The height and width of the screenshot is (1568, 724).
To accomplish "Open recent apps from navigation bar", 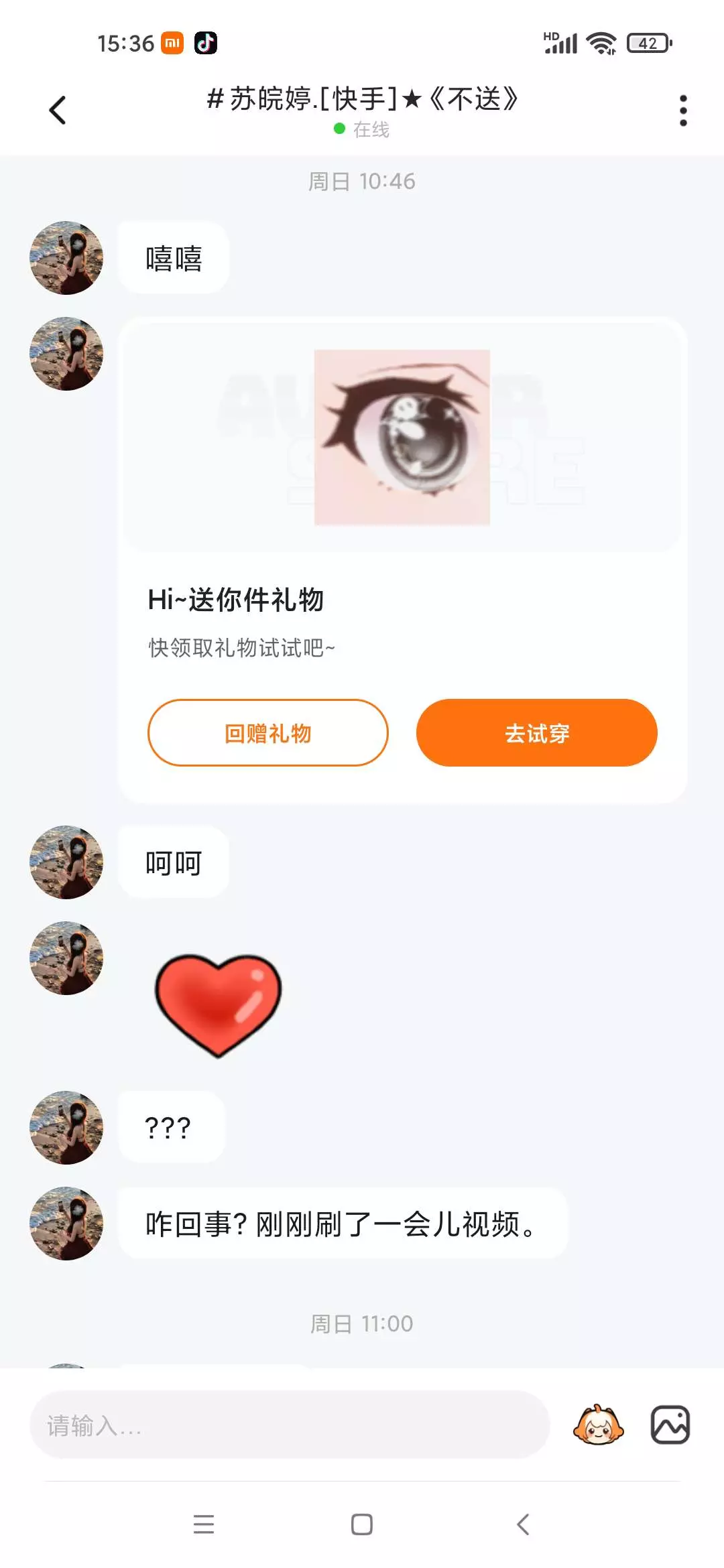I will pos(203,1524).
